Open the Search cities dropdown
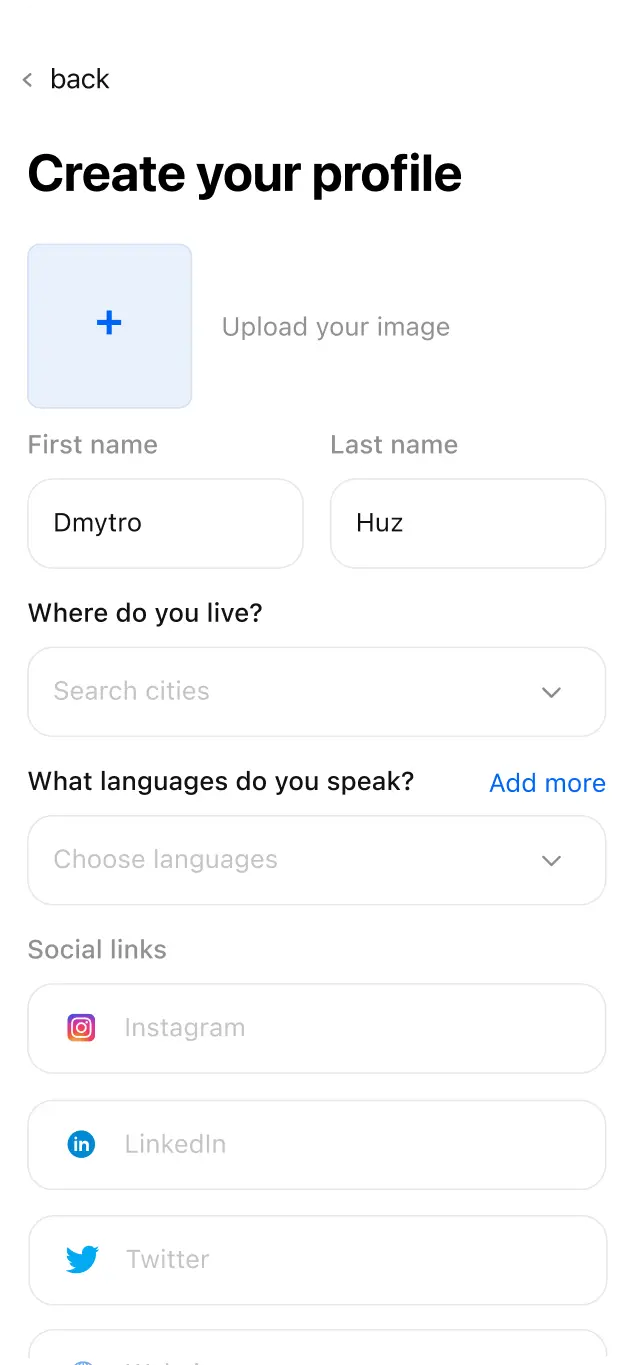The height and width of the screenshot is (1365, 631). click(316, 692)
